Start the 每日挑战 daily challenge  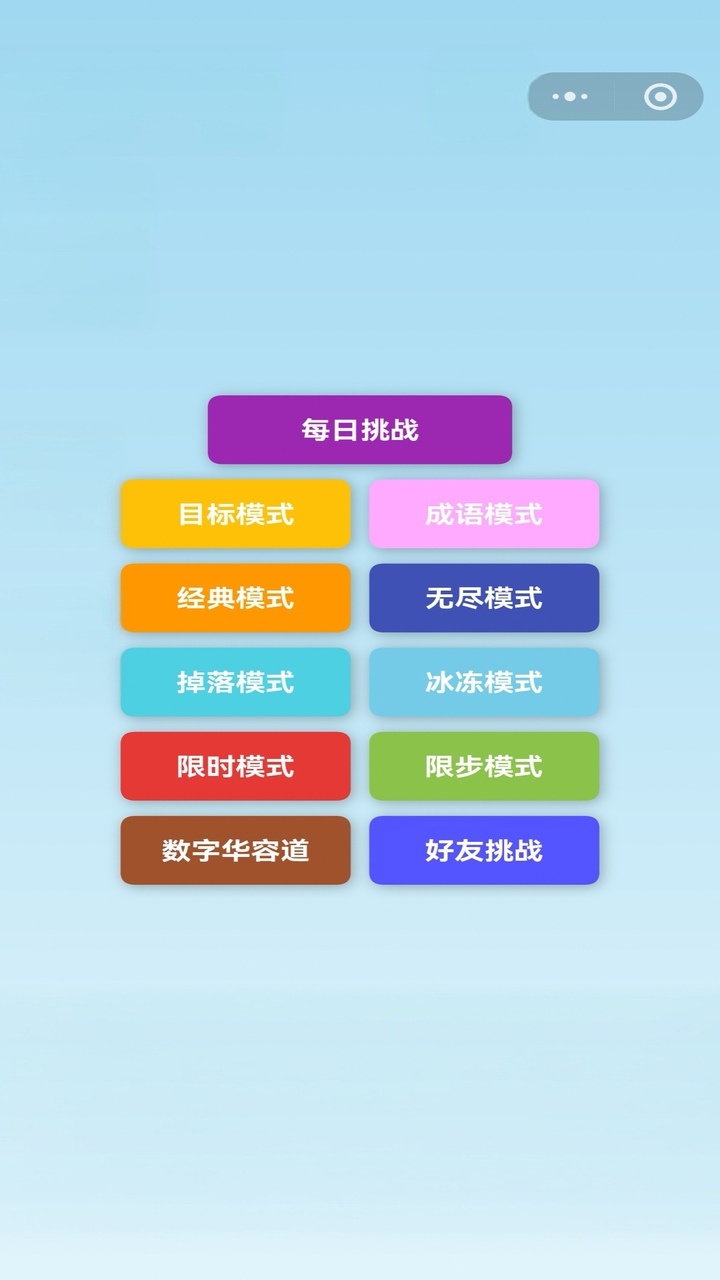click(x=360, y=430)
